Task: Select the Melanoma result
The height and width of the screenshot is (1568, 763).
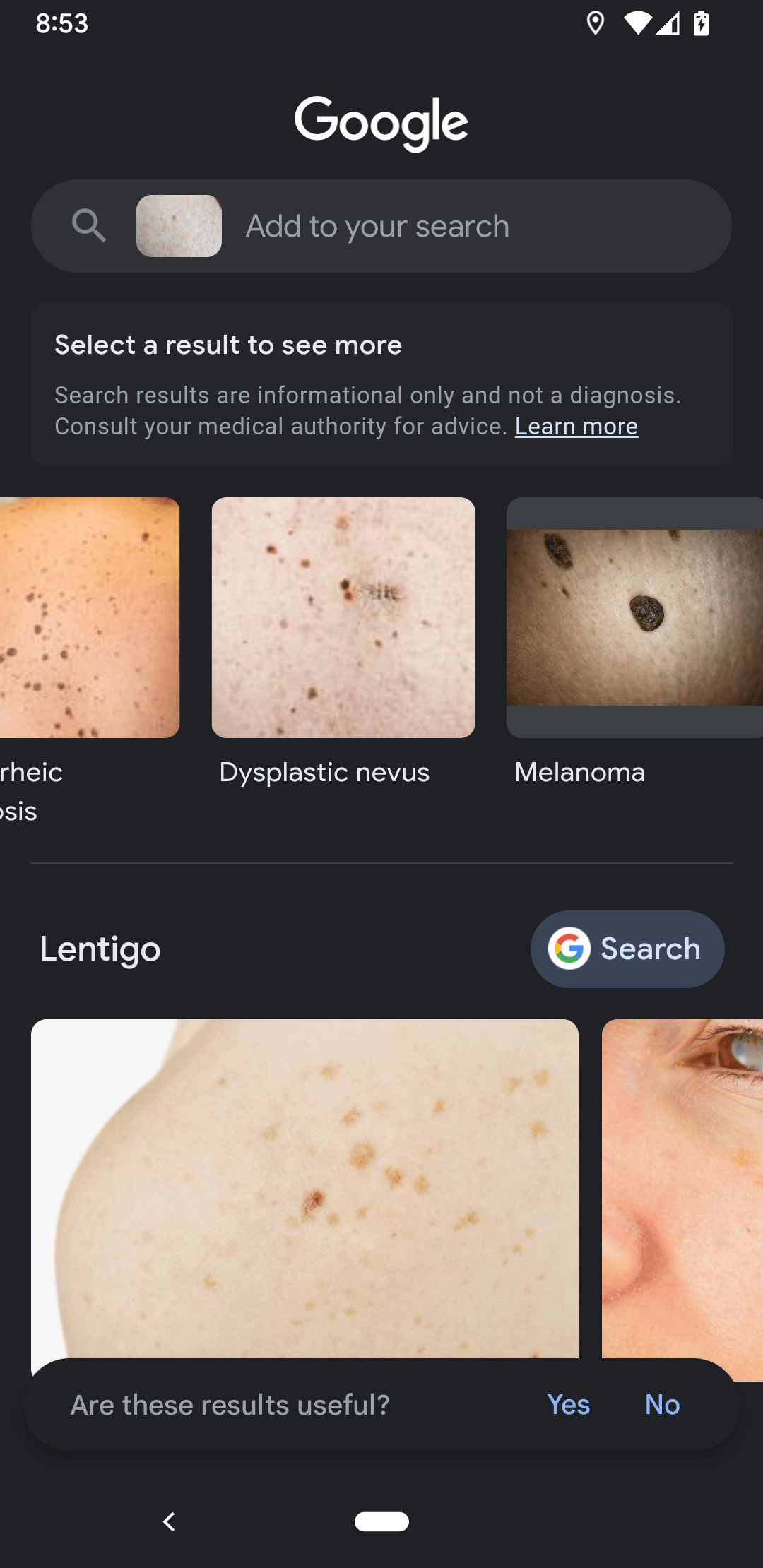Action: [x=634, y=618]
